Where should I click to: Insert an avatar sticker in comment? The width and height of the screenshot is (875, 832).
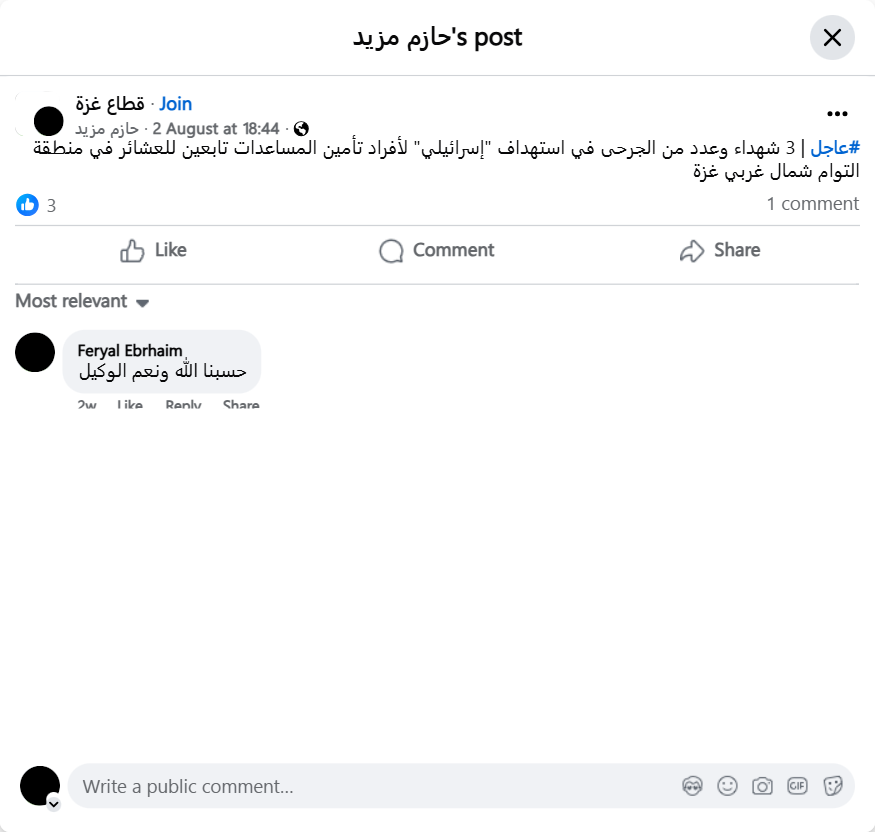click(692, 786)
